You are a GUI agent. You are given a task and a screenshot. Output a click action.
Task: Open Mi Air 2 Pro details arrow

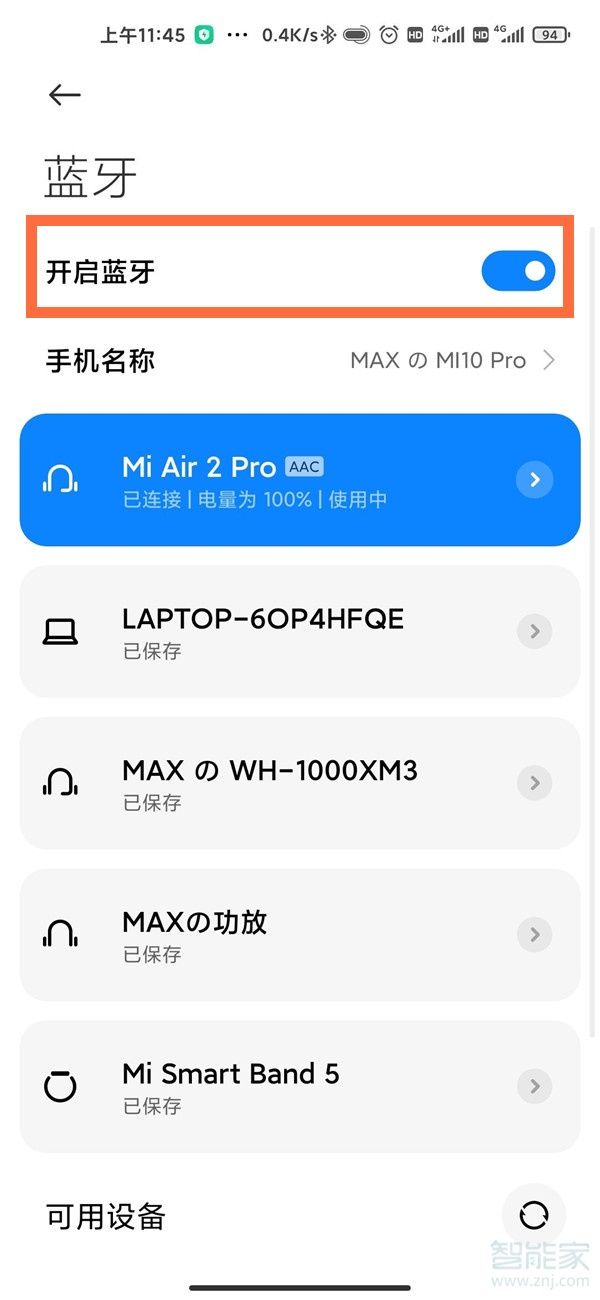point(535,480)
